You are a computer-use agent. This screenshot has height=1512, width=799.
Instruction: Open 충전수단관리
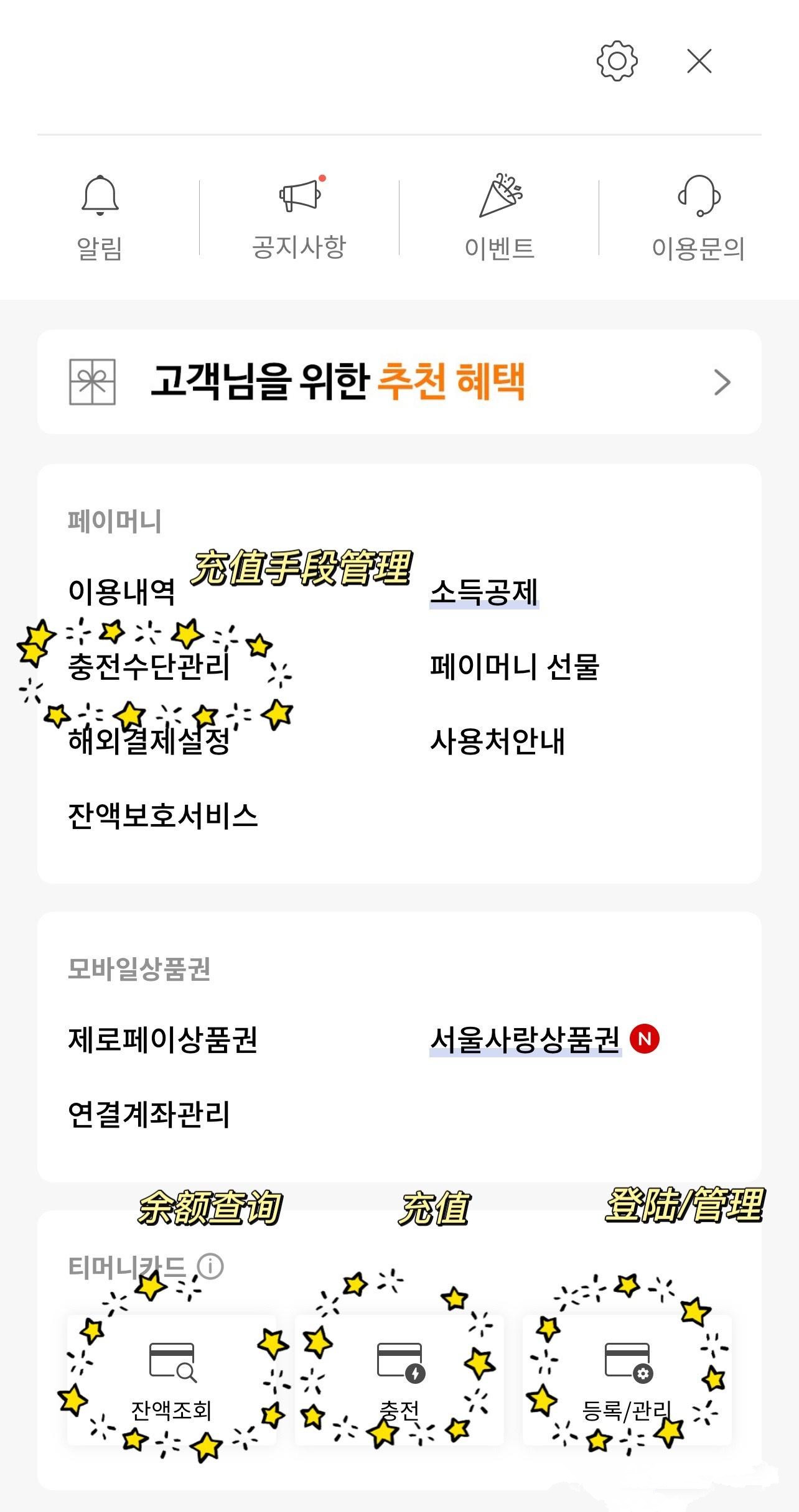point(149,666)
